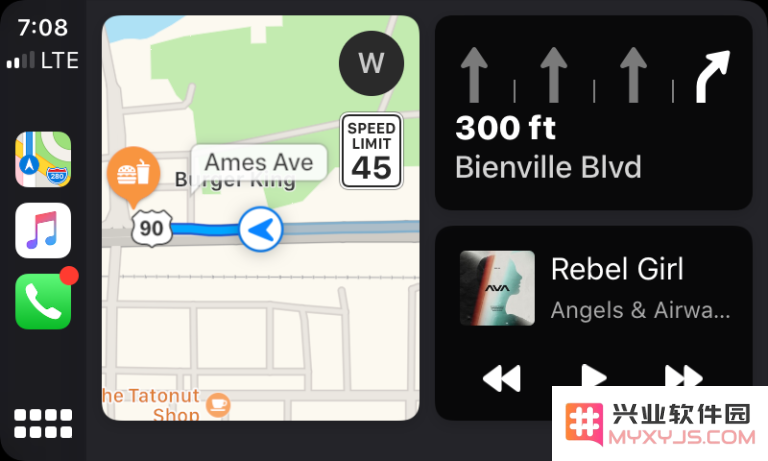
Task: Skip forward to the next track
Action: (x=684, y=376)
